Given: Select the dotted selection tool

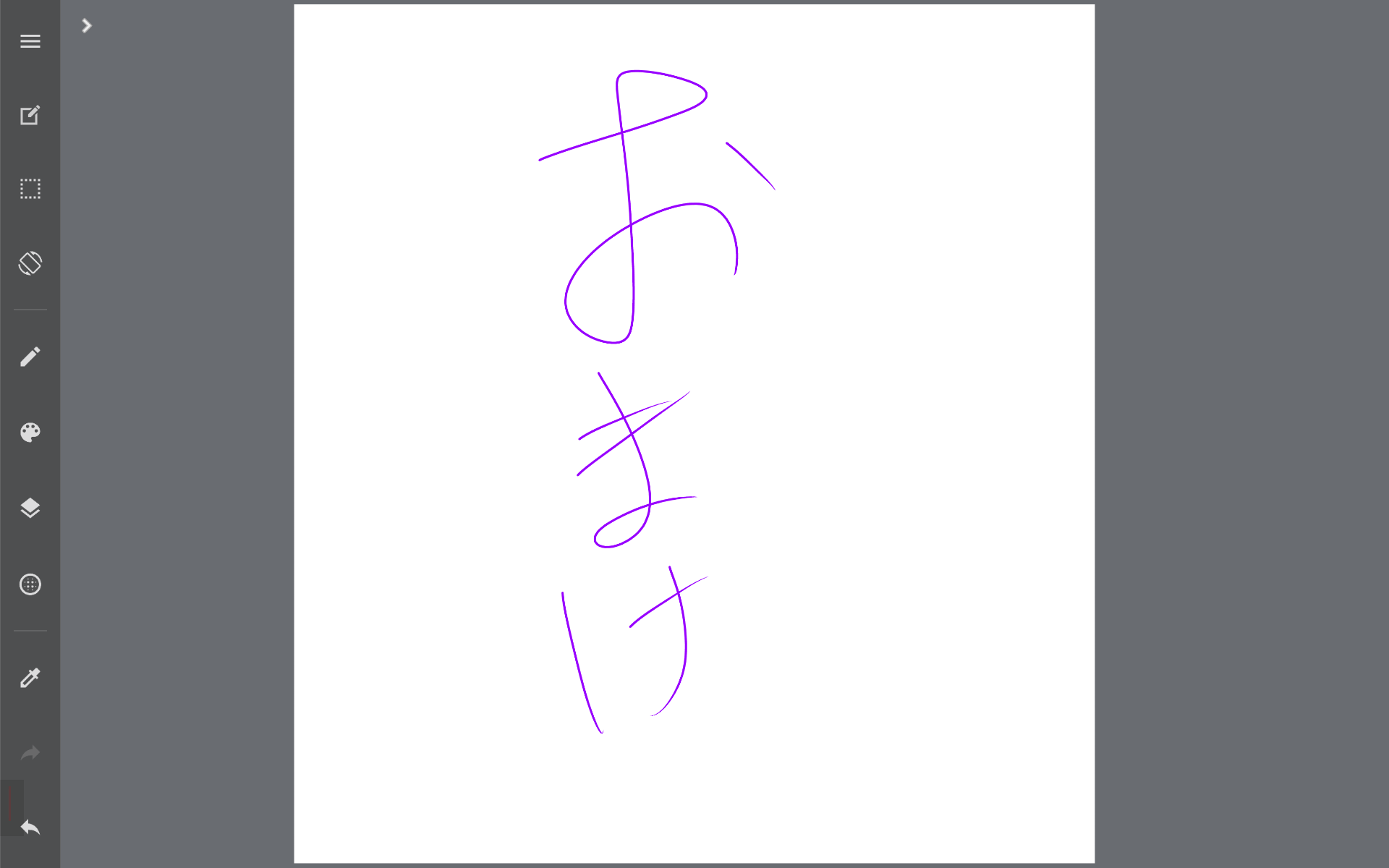Looking at the screenshot, I should [30, 189].
